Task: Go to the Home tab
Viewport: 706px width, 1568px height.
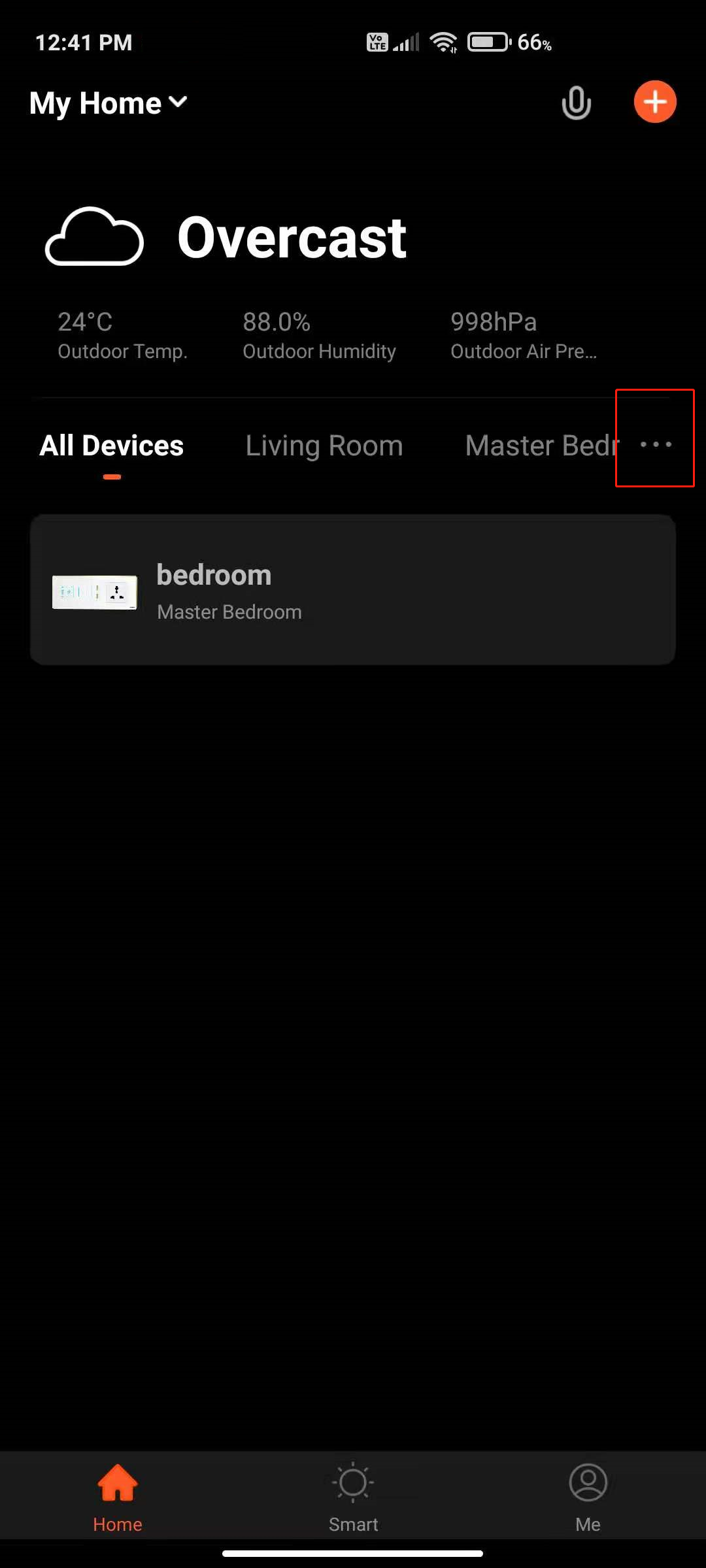Action: [118, 1496]
